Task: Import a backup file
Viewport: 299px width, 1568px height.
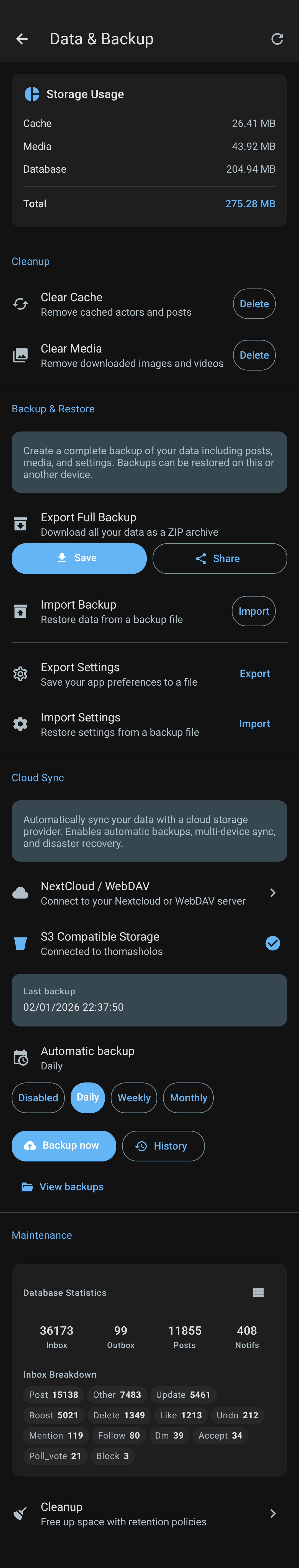Action: click(253, 611)
